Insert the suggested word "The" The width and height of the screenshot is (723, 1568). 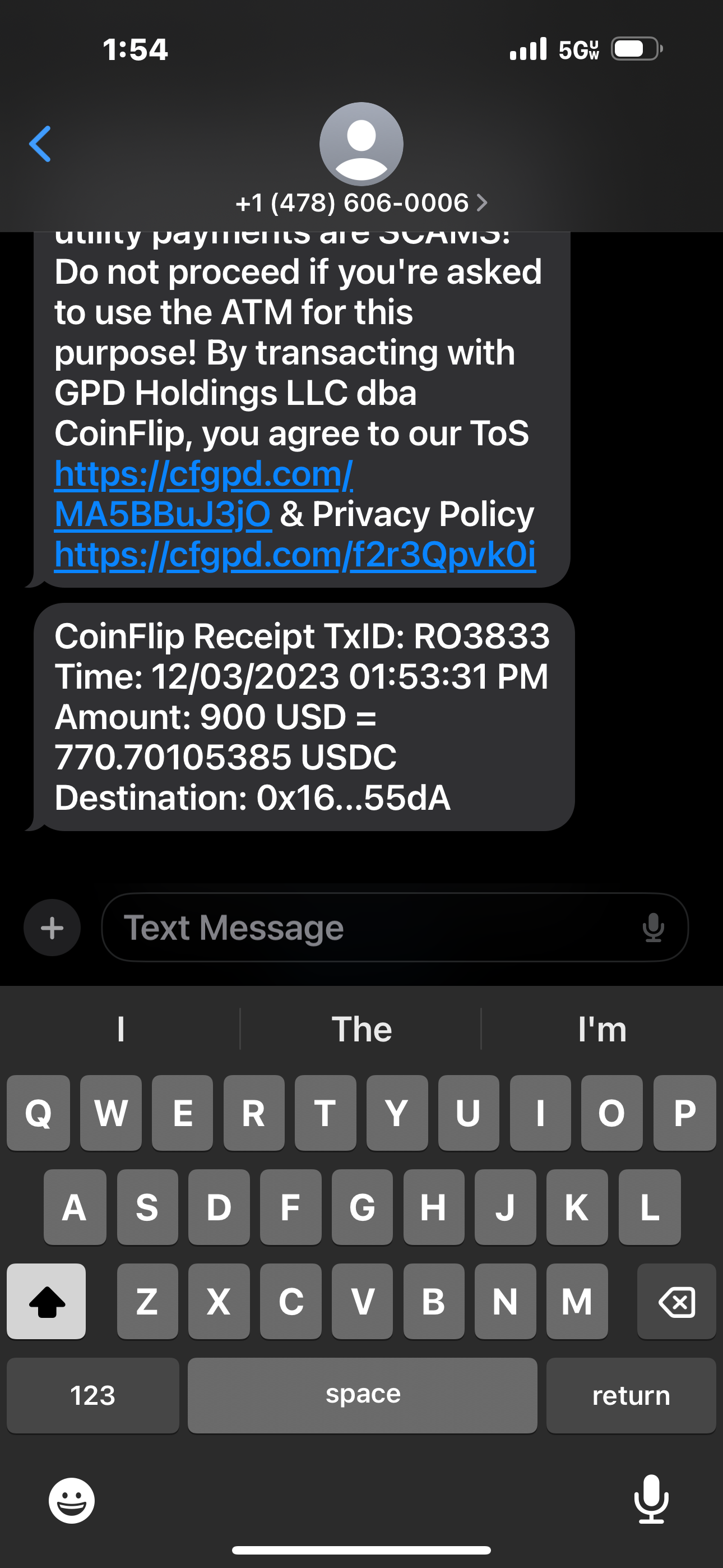(361, 1029)
